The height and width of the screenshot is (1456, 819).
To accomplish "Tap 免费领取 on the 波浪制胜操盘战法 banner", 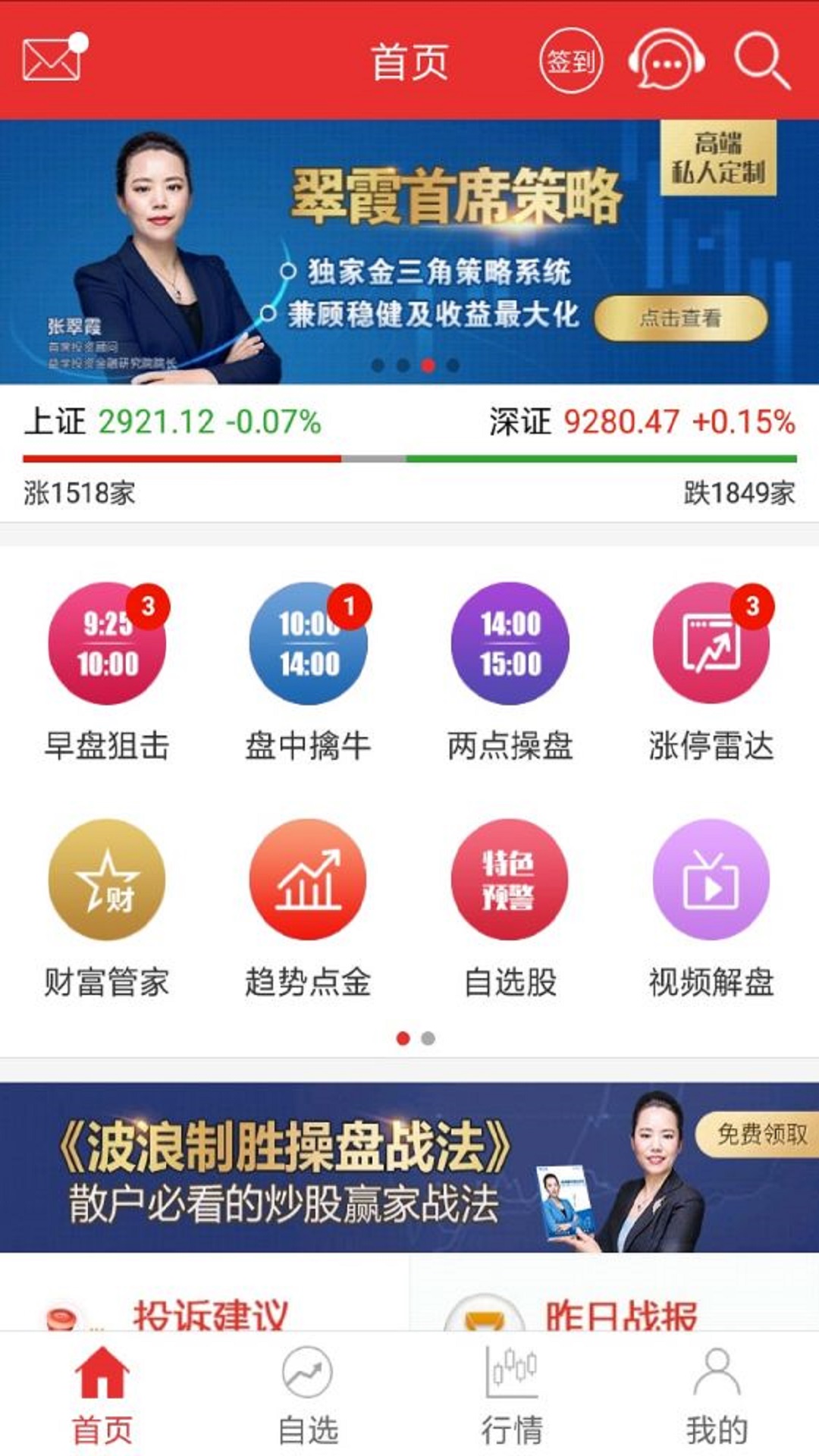I will (x=761, y=1134).
